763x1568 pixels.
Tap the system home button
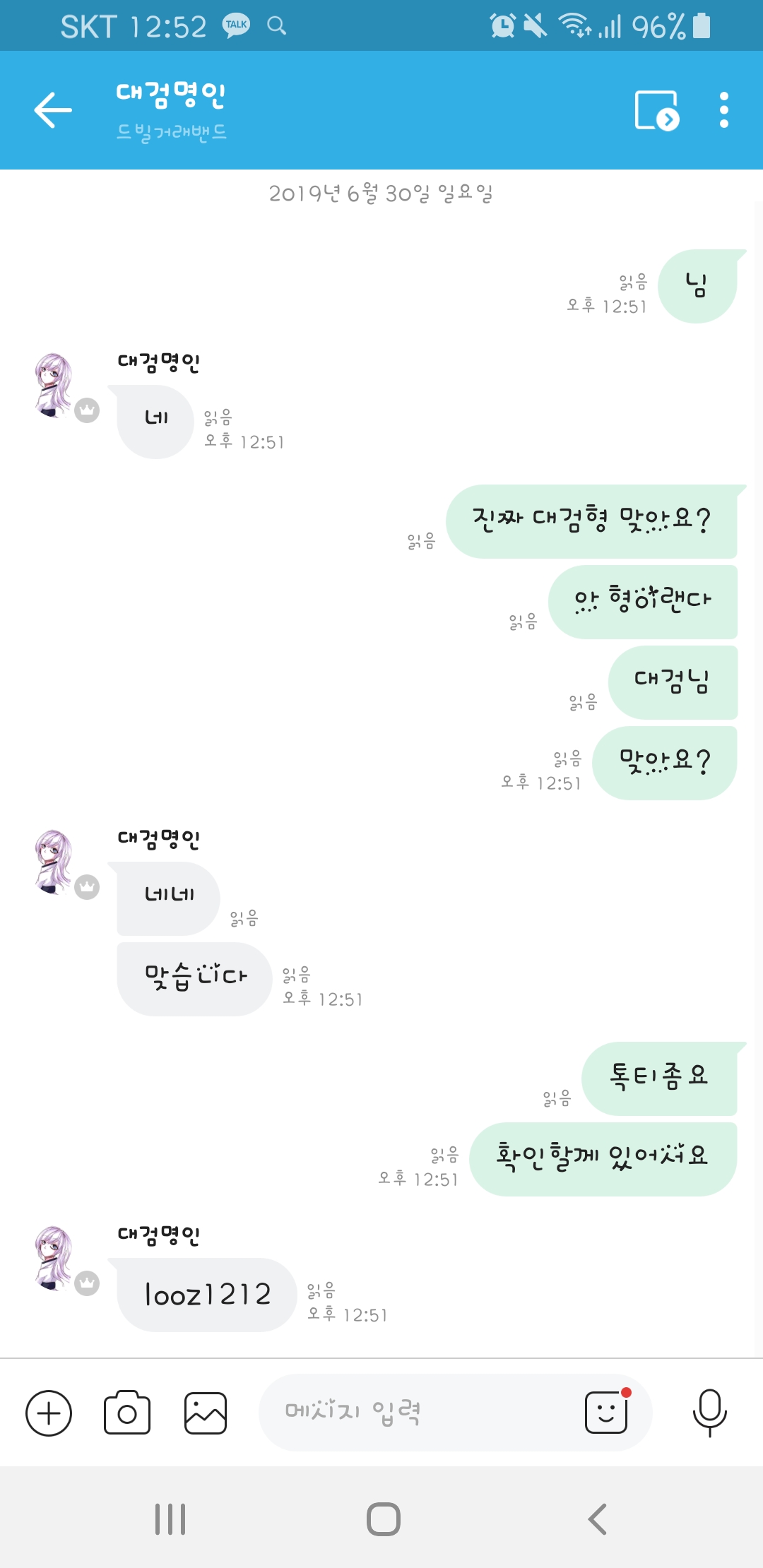(x=383, y=1519)
